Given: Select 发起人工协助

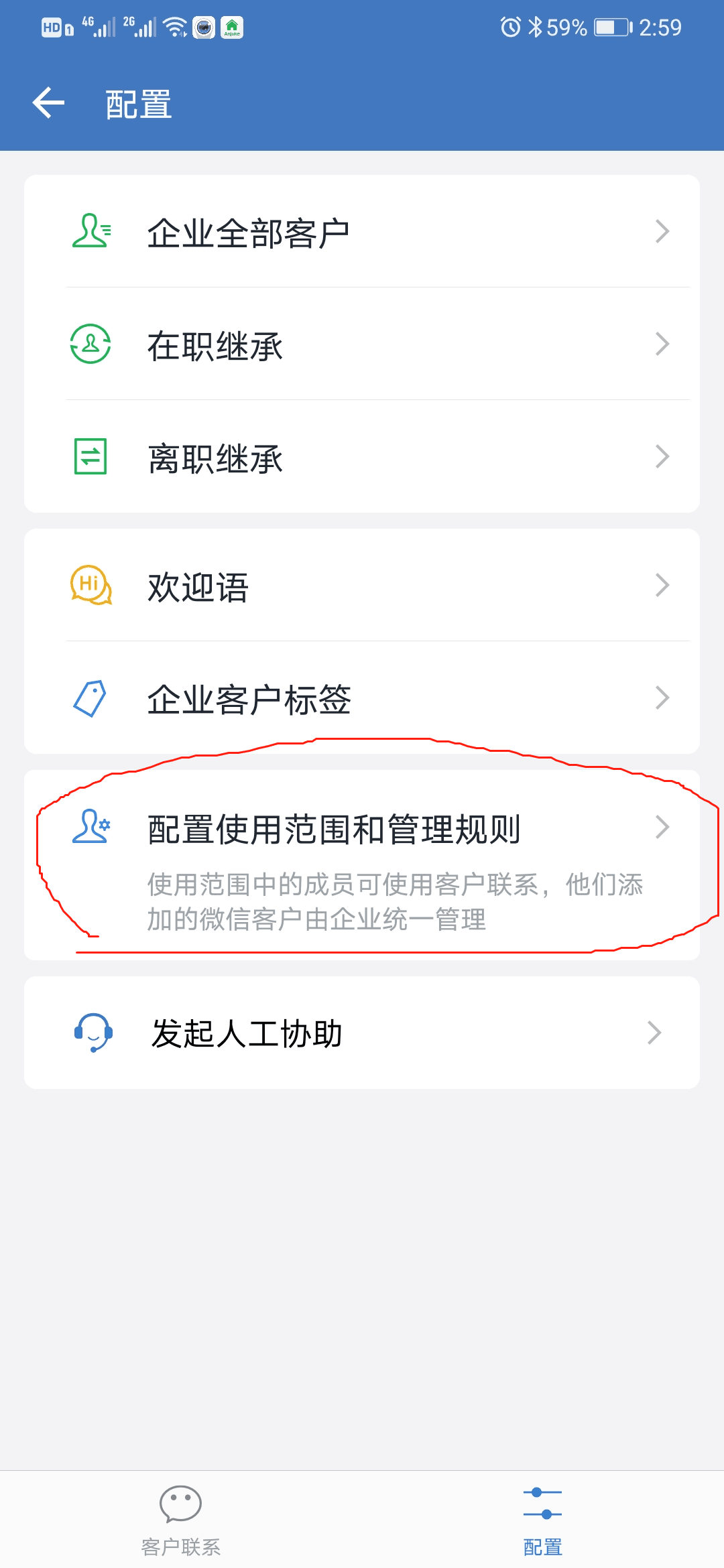Looking at the screenshot, I should coord(362,1033).
